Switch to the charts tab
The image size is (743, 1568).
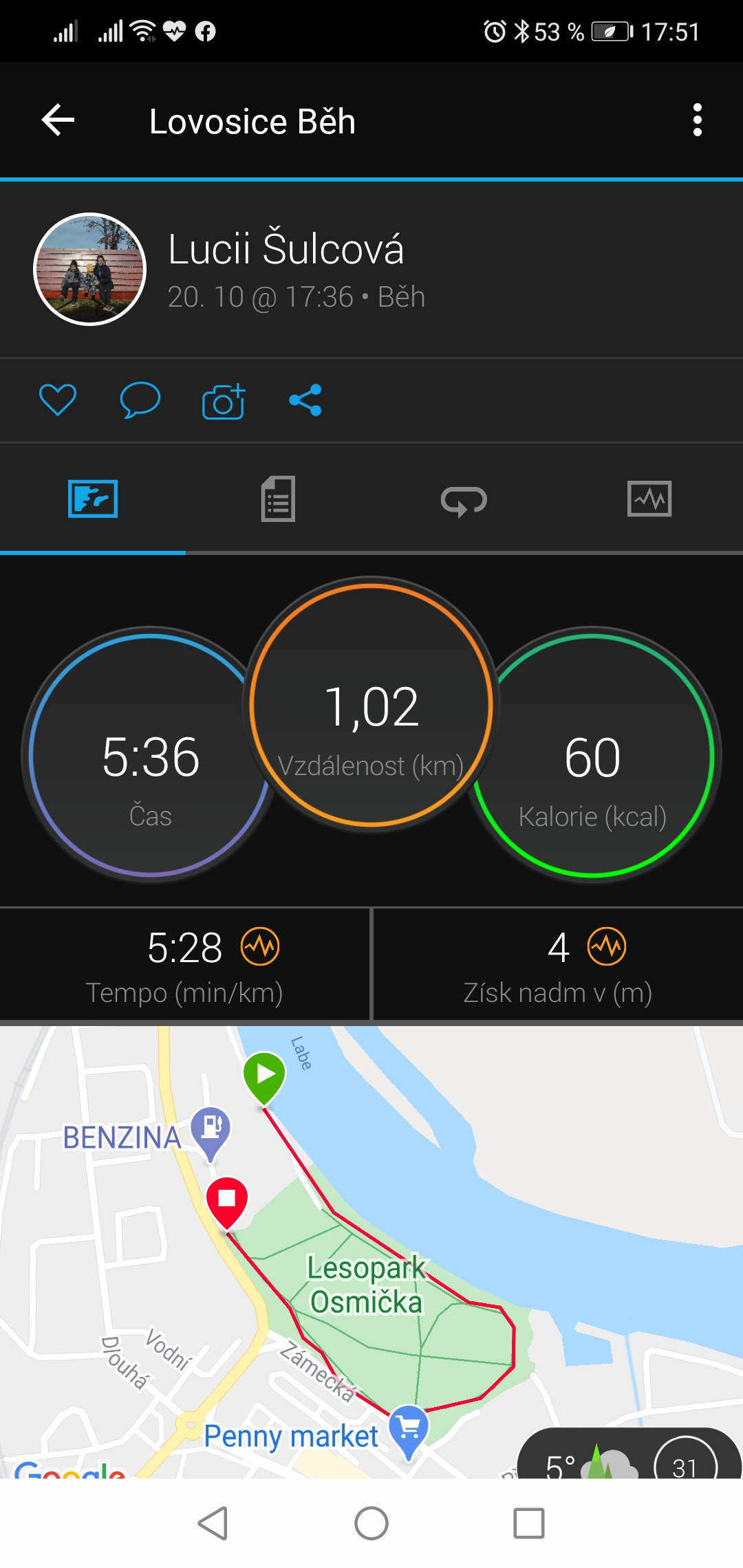click(x=649, y=499)
